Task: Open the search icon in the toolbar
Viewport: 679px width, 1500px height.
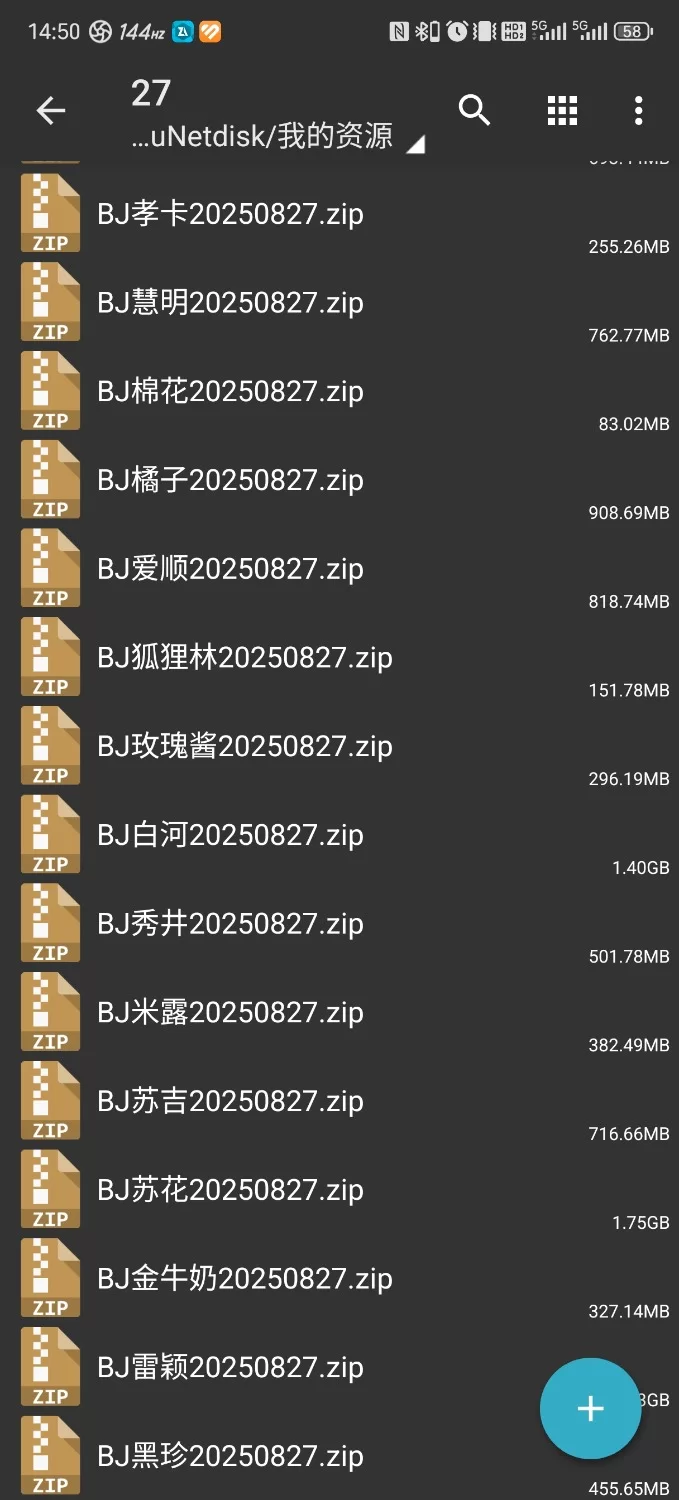Action: pos(474,111)
